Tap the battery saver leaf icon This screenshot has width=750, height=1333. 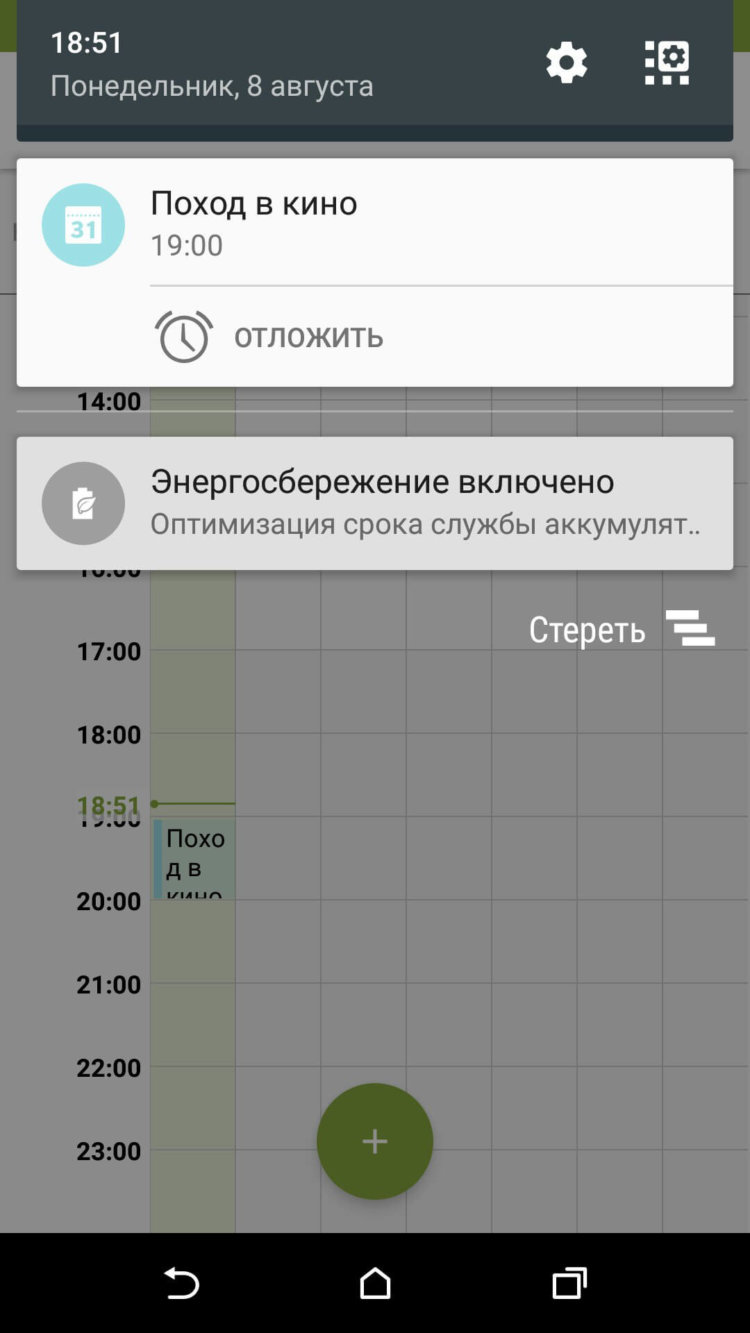[83, 503]
